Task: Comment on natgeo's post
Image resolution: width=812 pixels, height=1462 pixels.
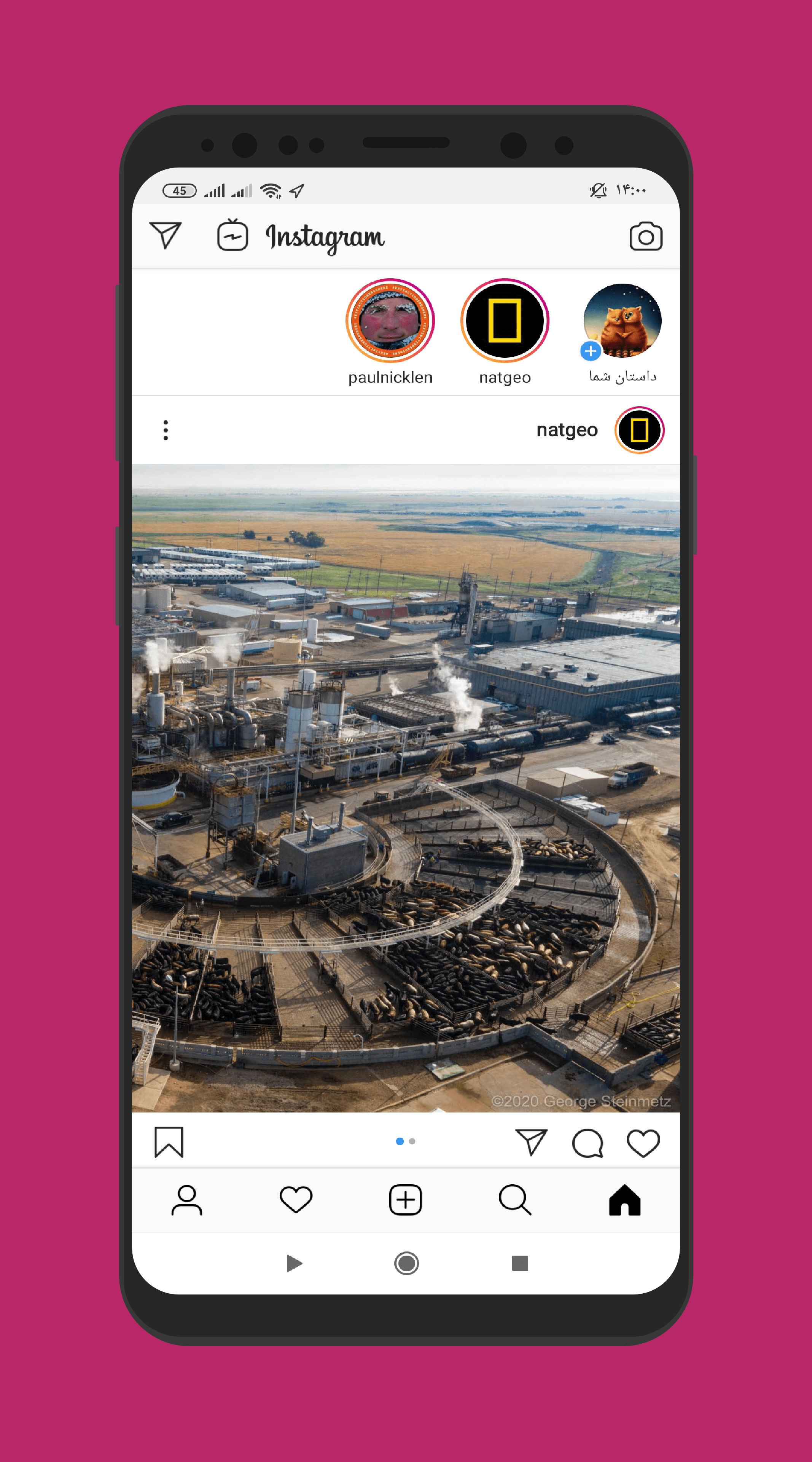Action: [x=588, y=1143]
